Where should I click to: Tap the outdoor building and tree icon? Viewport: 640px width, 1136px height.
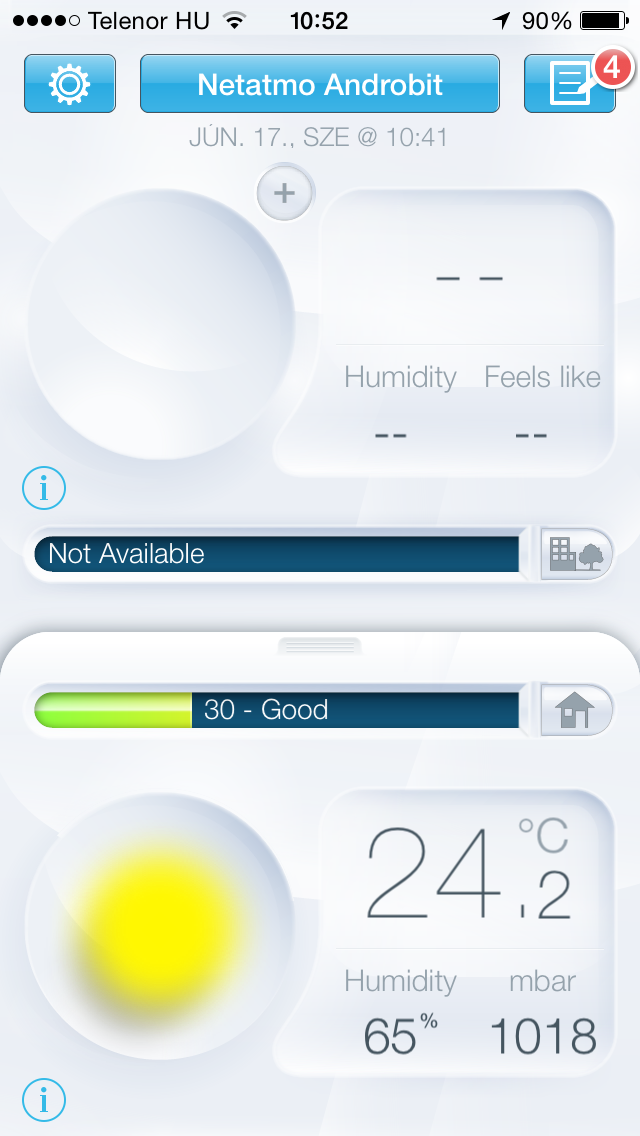pyautogui.click(x=577, y=553)
